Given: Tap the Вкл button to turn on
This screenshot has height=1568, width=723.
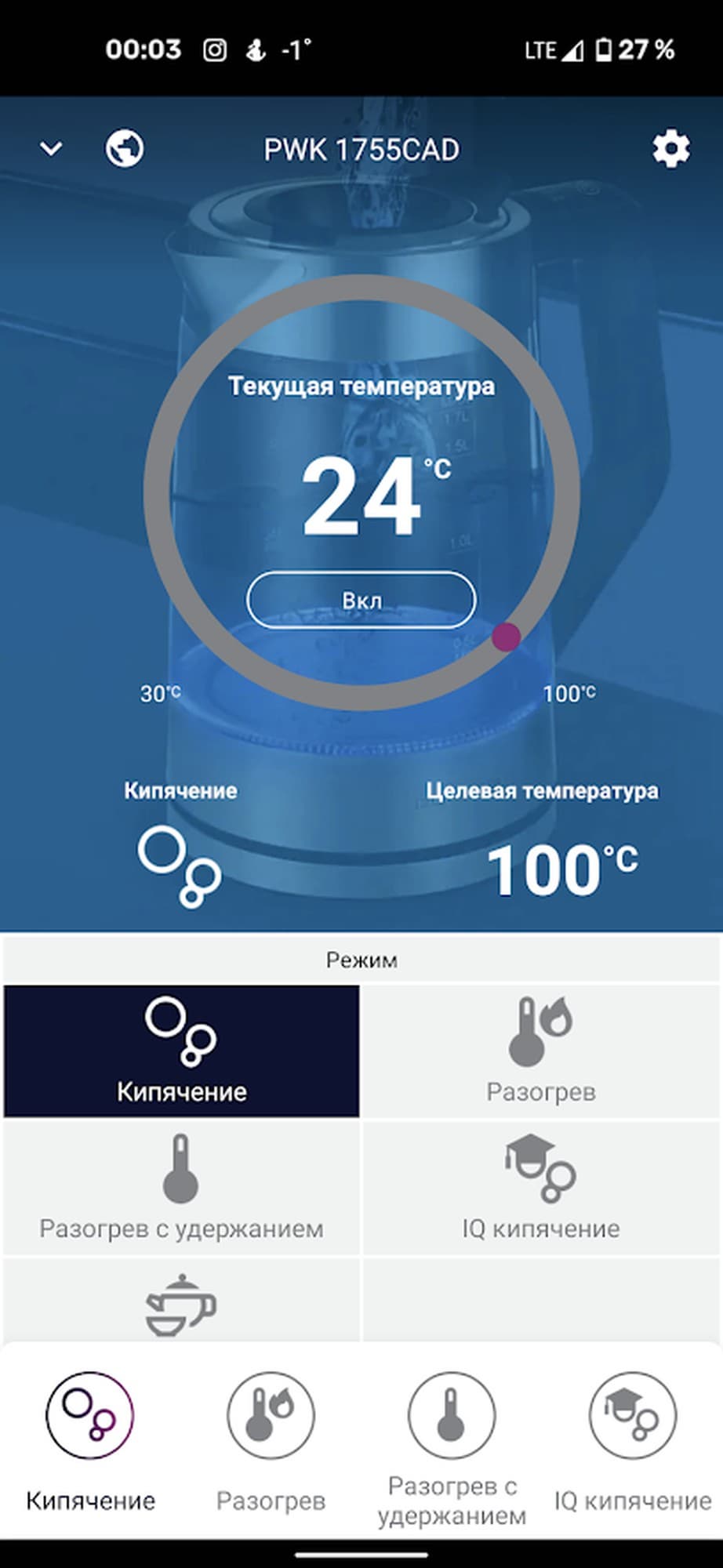Looking at the screenshot, I should coord(361,601).
